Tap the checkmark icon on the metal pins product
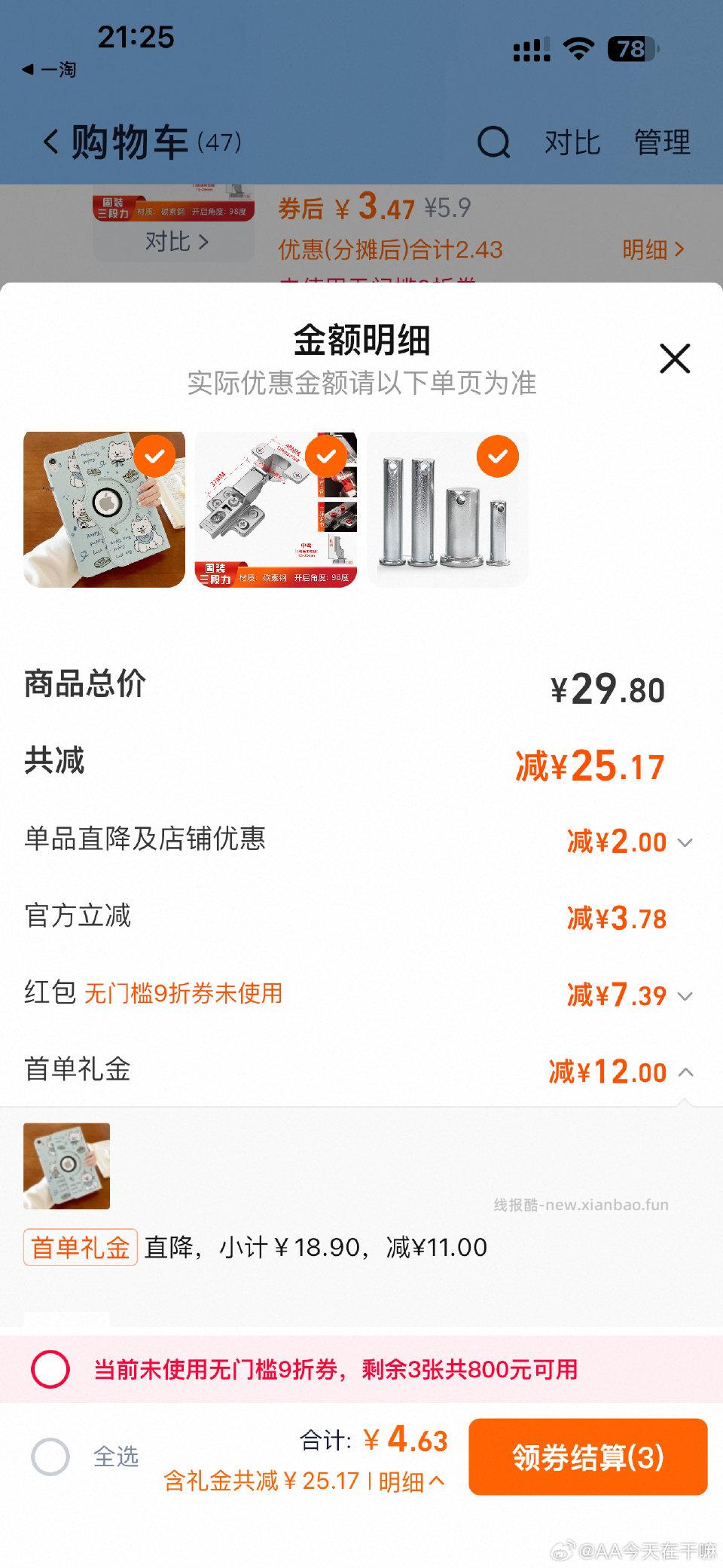The height and width of the screenshot is (1568, 723). (498, 457)
